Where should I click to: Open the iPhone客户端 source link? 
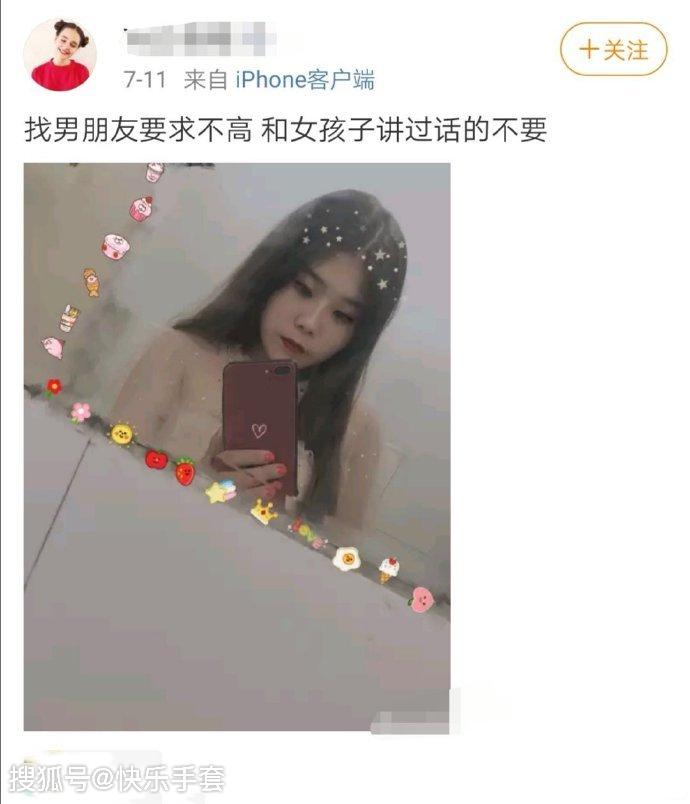tap(304, 79)
